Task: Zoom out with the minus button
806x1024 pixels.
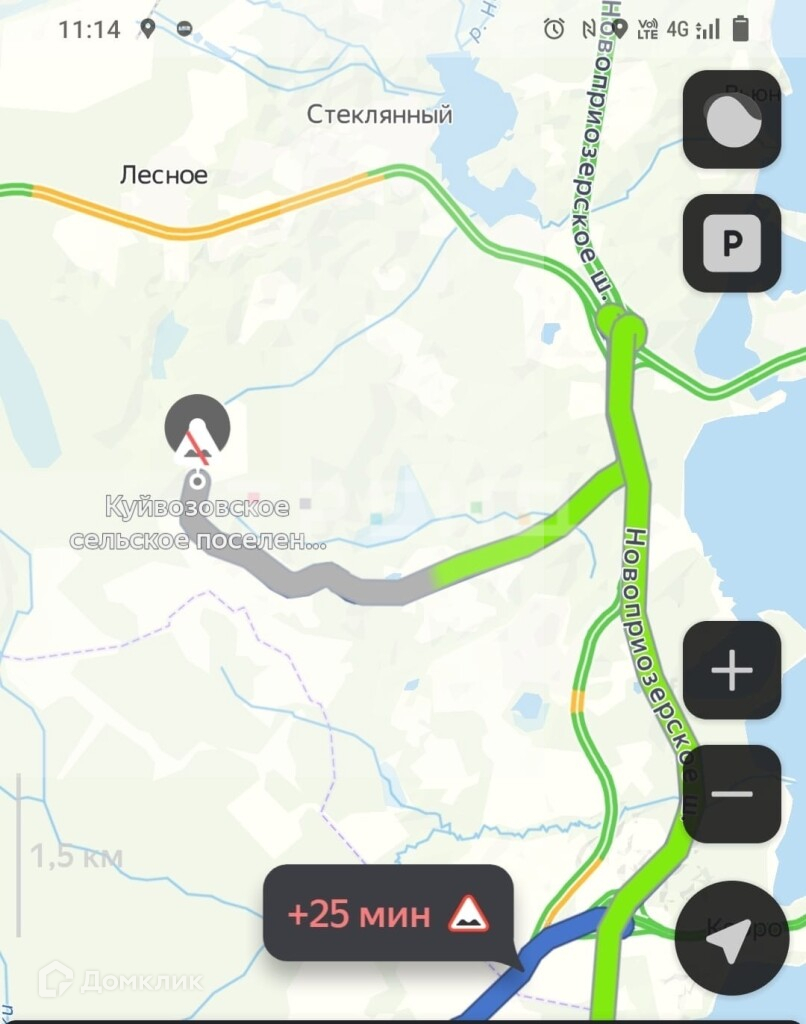Action: tap(731, 794)
